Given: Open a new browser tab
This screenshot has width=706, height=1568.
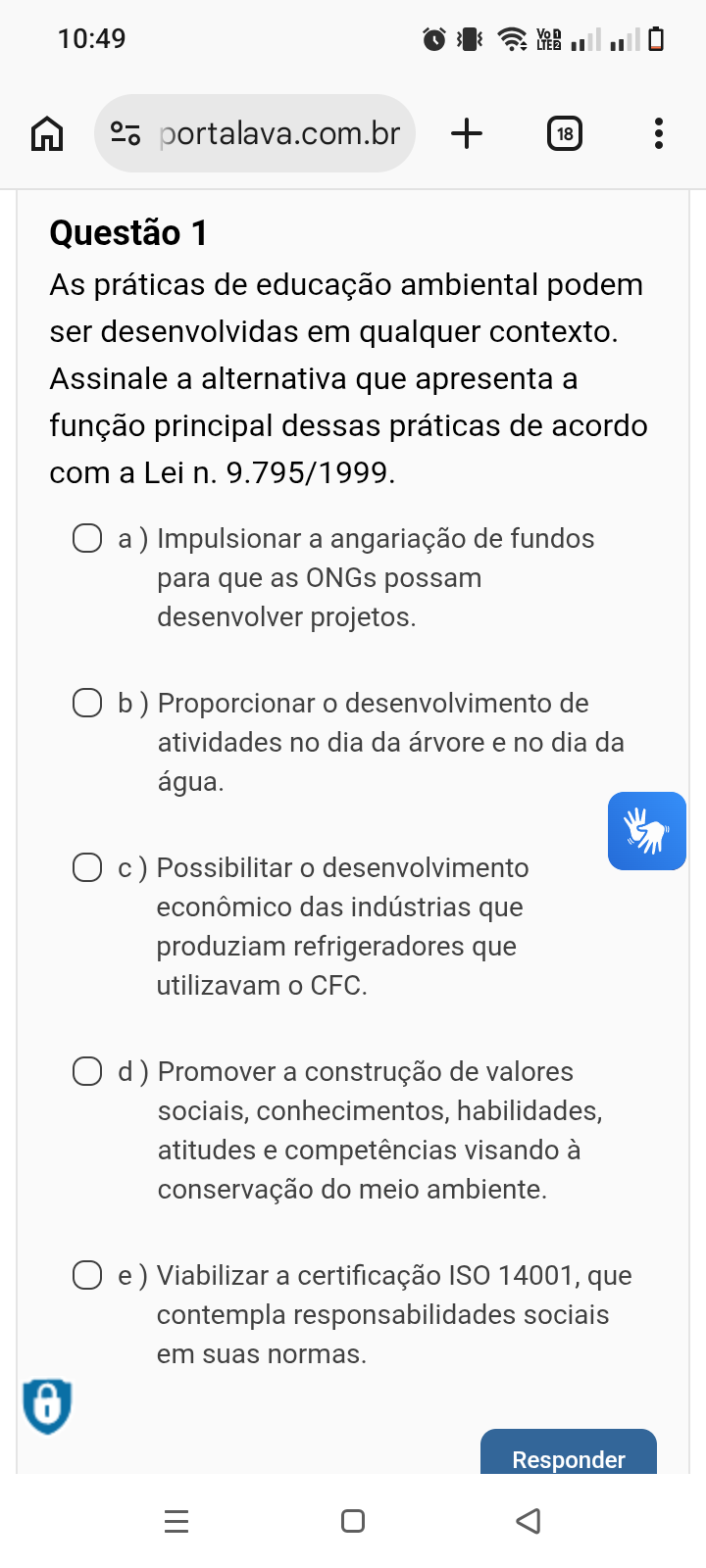Looking at the screenshot, I should [x=467, y=133].
